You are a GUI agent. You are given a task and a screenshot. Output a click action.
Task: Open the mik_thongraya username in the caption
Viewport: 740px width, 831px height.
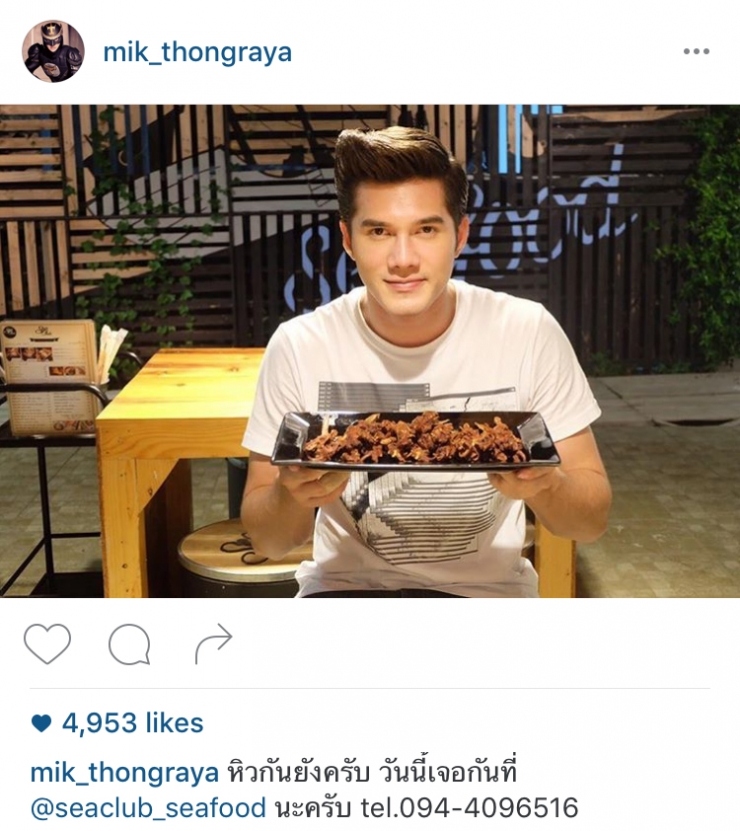tap(124, 773)
